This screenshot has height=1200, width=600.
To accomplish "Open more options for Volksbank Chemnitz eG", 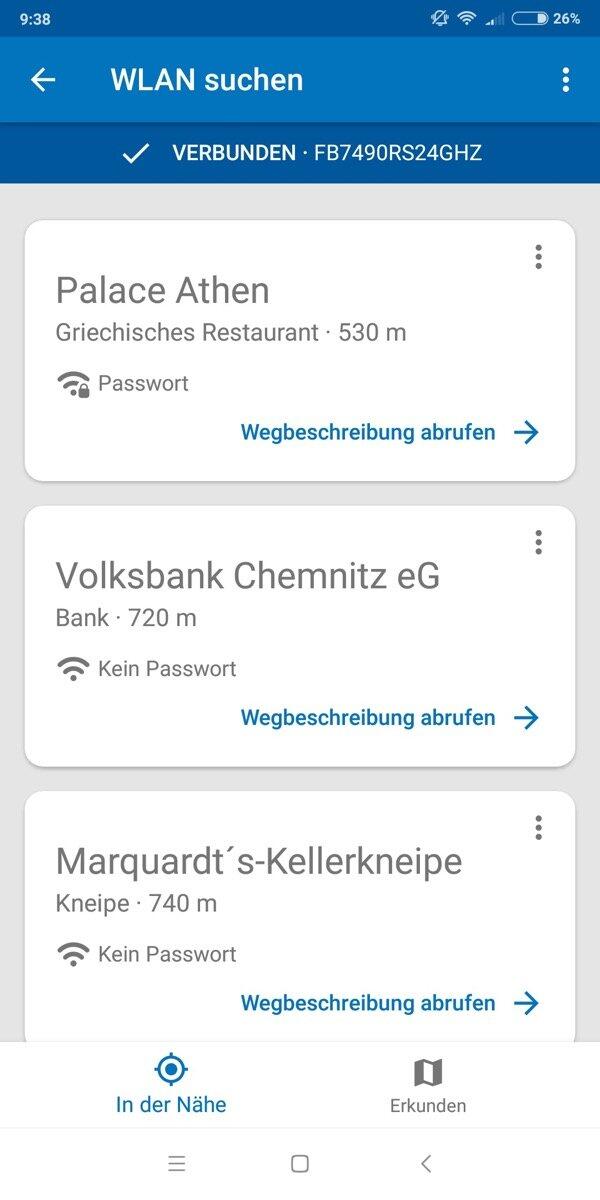I will [538, 542].
